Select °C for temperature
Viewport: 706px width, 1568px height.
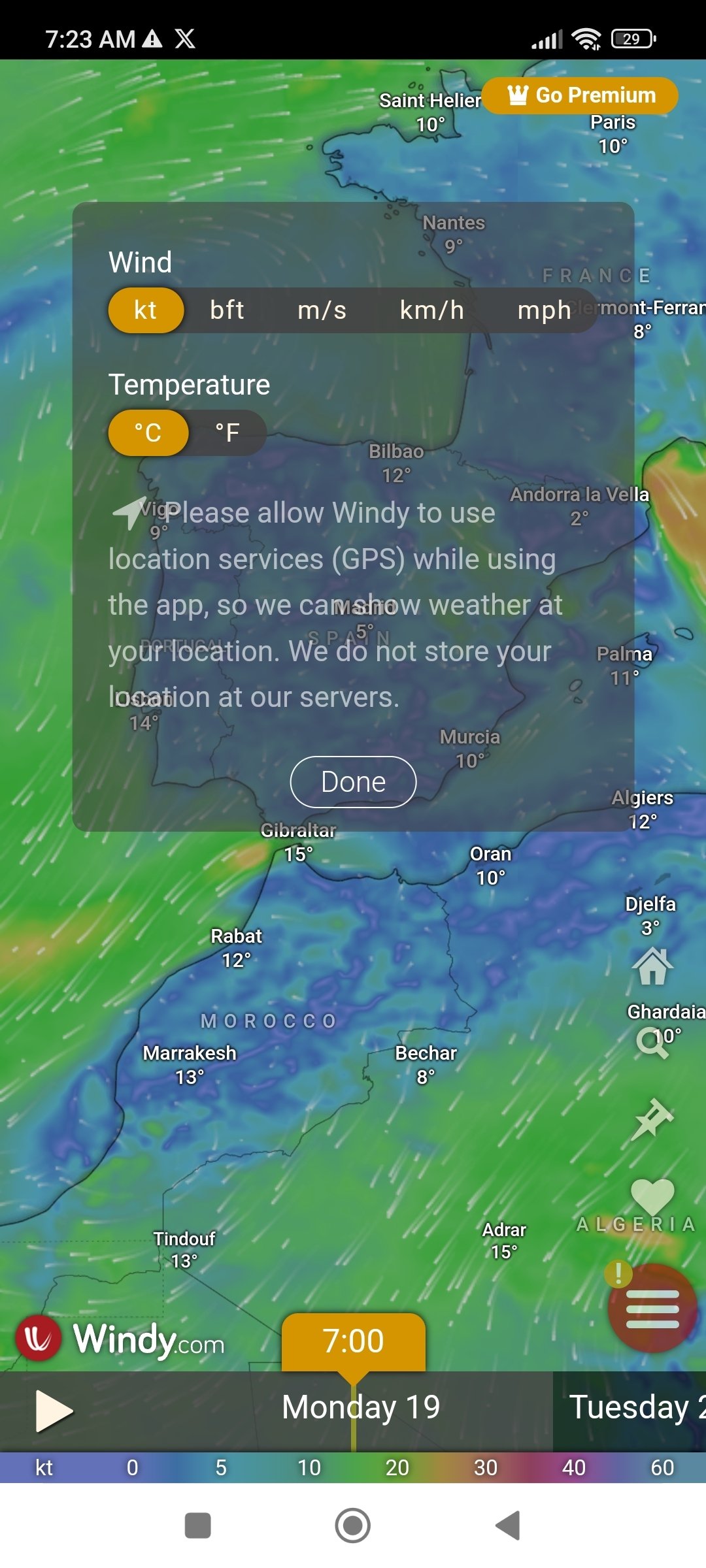coord(148,433)
